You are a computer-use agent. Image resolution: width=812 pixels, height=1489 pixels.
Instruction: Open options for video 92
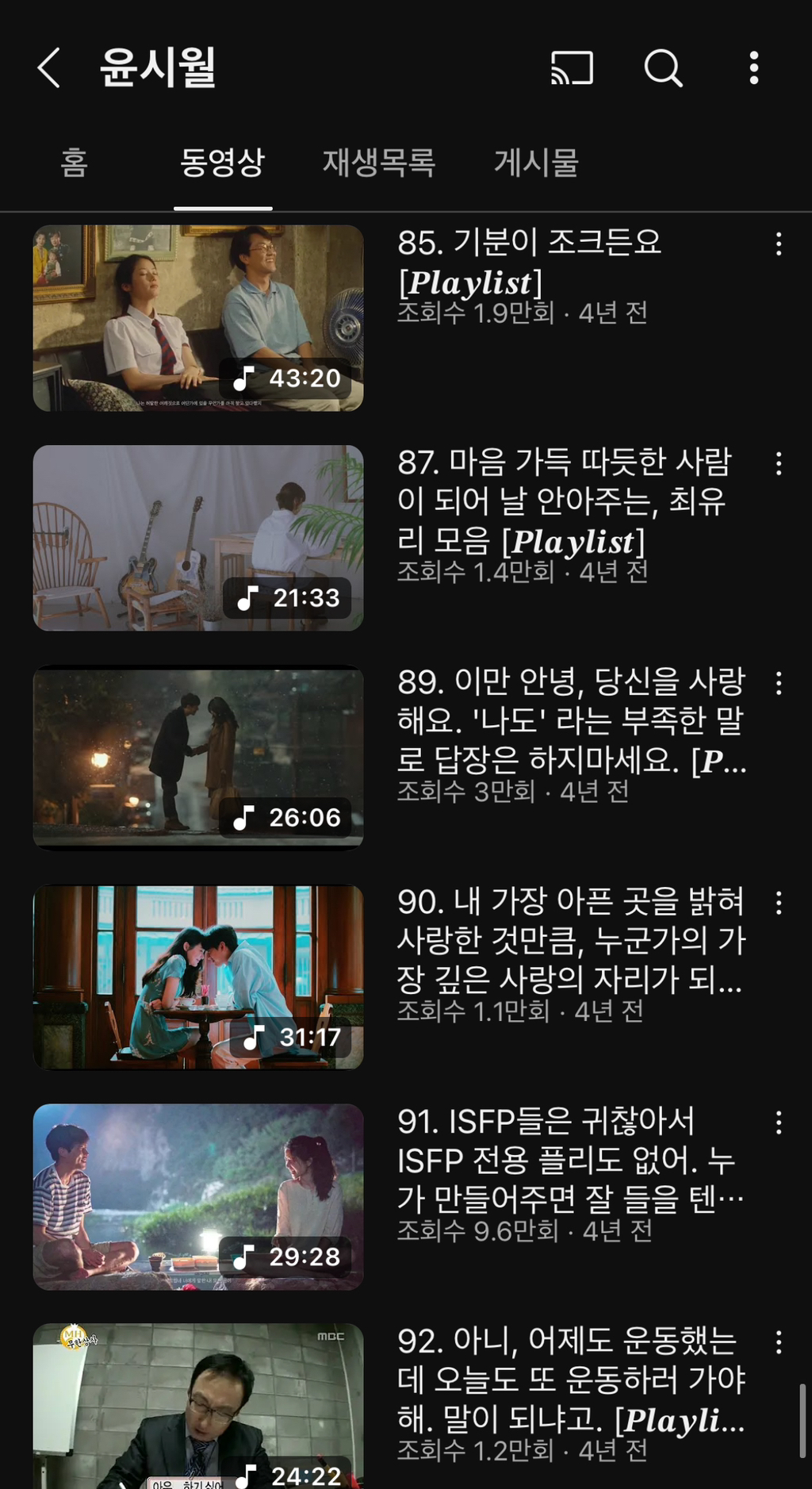click(779, 1342)
